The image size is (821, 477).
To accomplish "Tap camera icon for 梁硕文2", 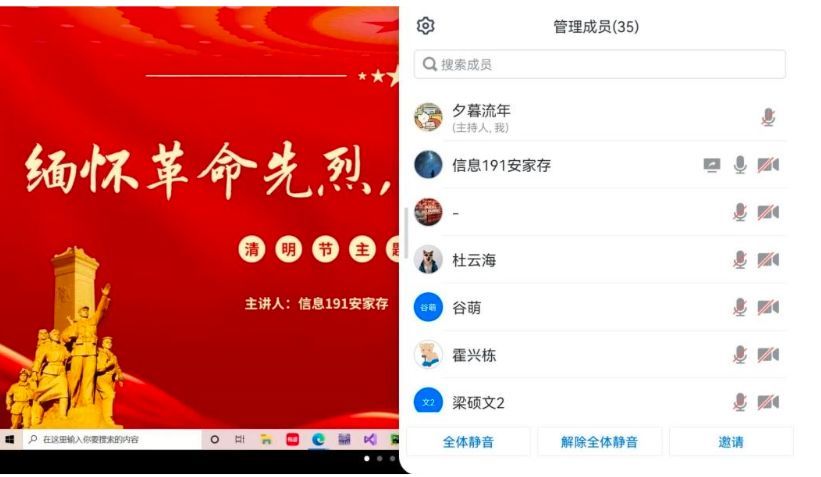I will point(768,402).
